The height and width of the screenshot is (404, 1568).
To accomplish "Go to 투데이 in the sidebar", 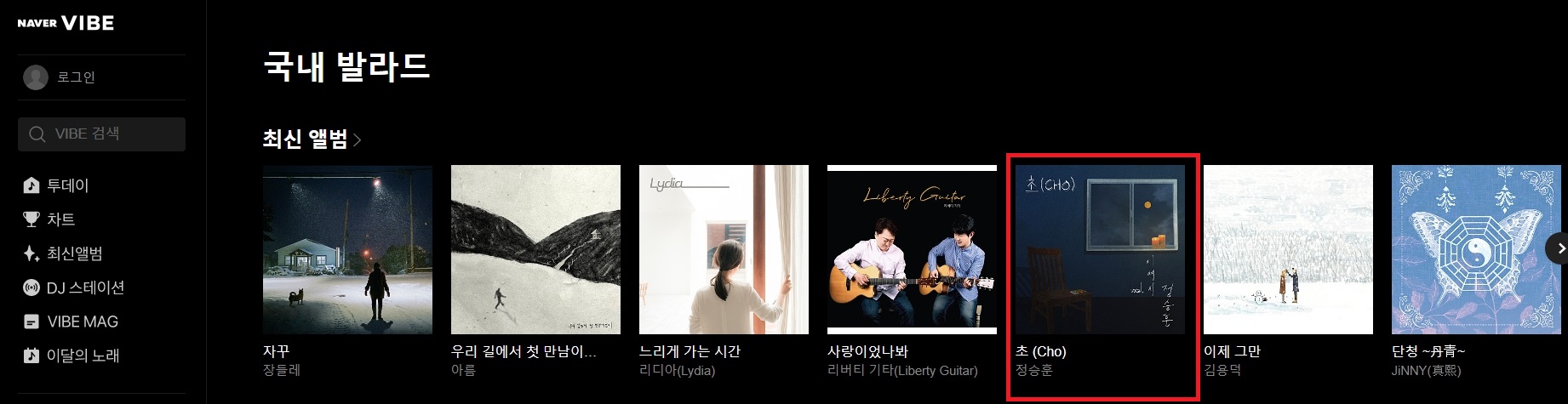I will (66, 185).
